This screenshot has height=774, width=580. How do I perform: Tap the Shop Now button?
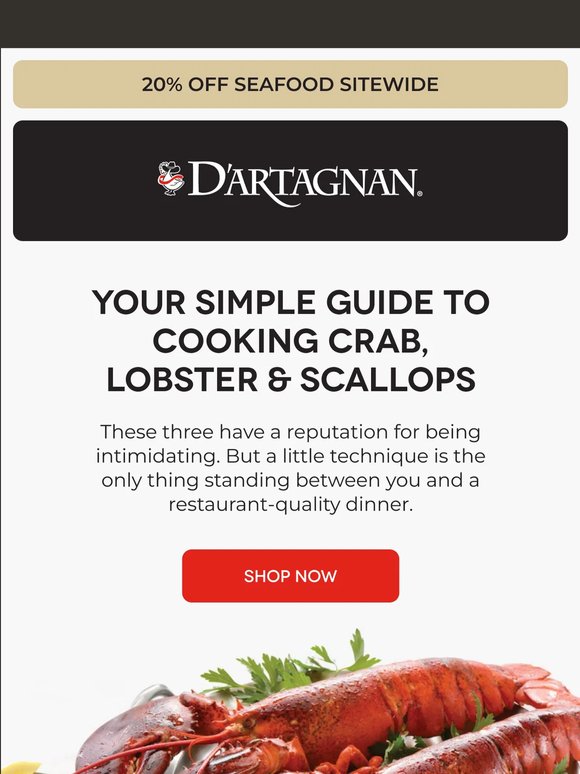290,576
